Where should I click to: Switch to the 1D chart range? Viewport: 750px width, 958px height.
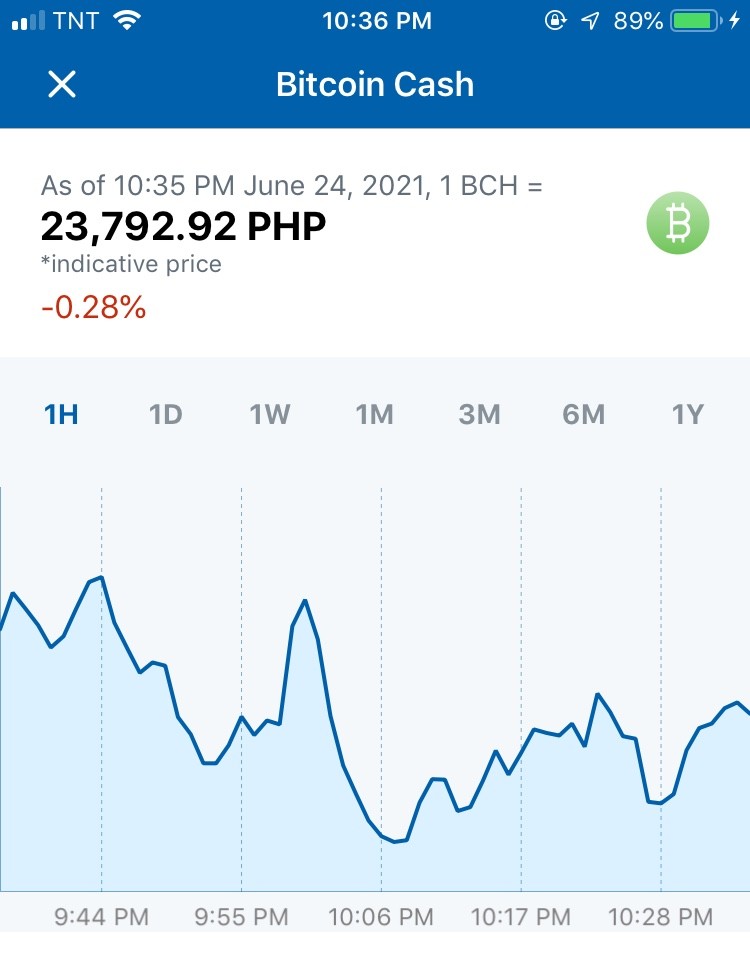[x=166, y=415]
